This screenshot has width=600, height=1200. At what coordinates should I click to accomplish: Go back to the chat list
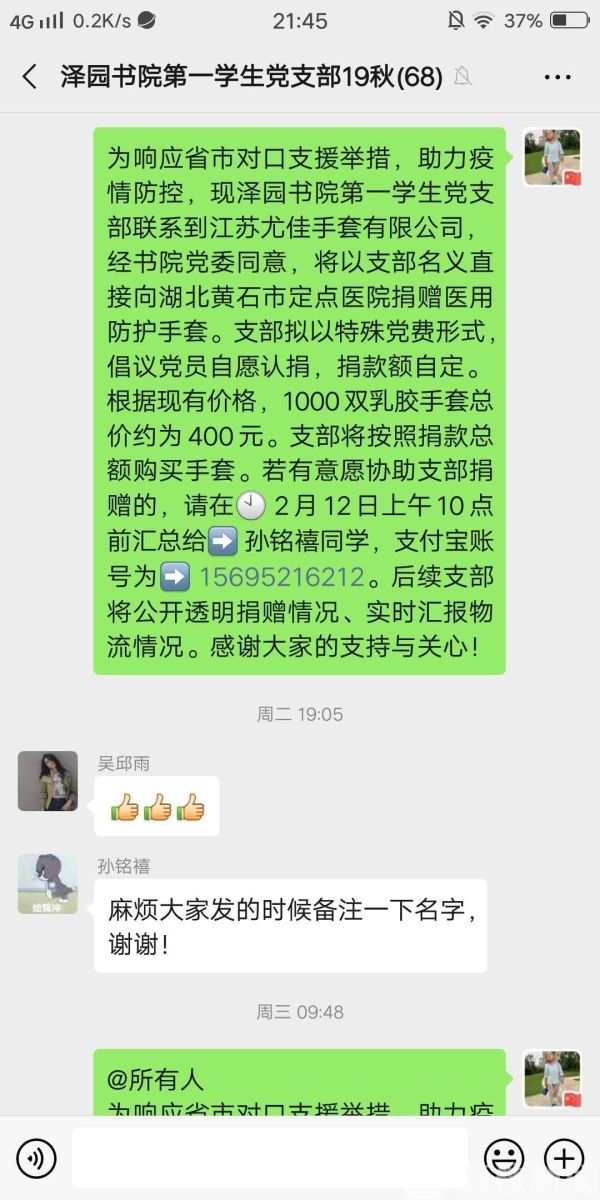[x=29, y=77]
